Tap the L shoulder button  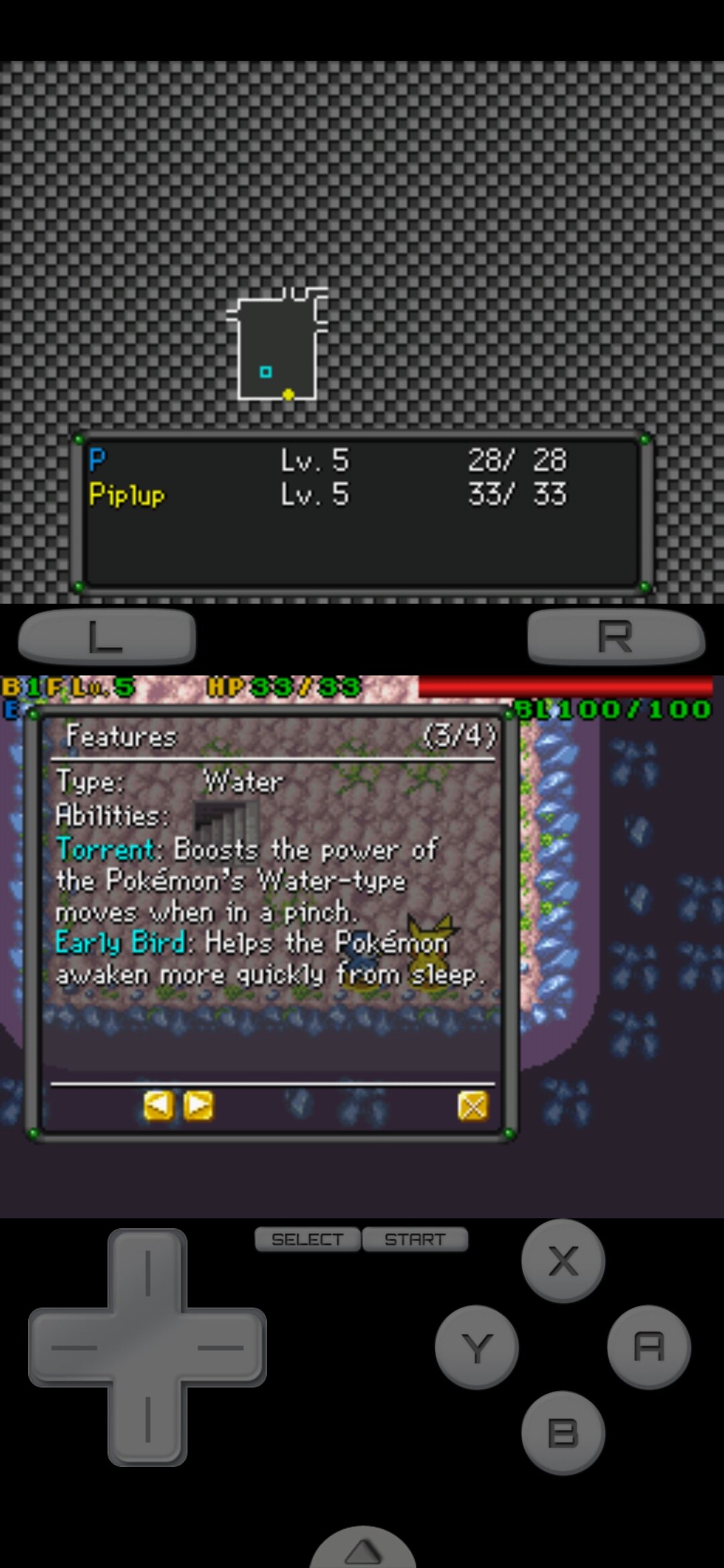click(107, 635)
